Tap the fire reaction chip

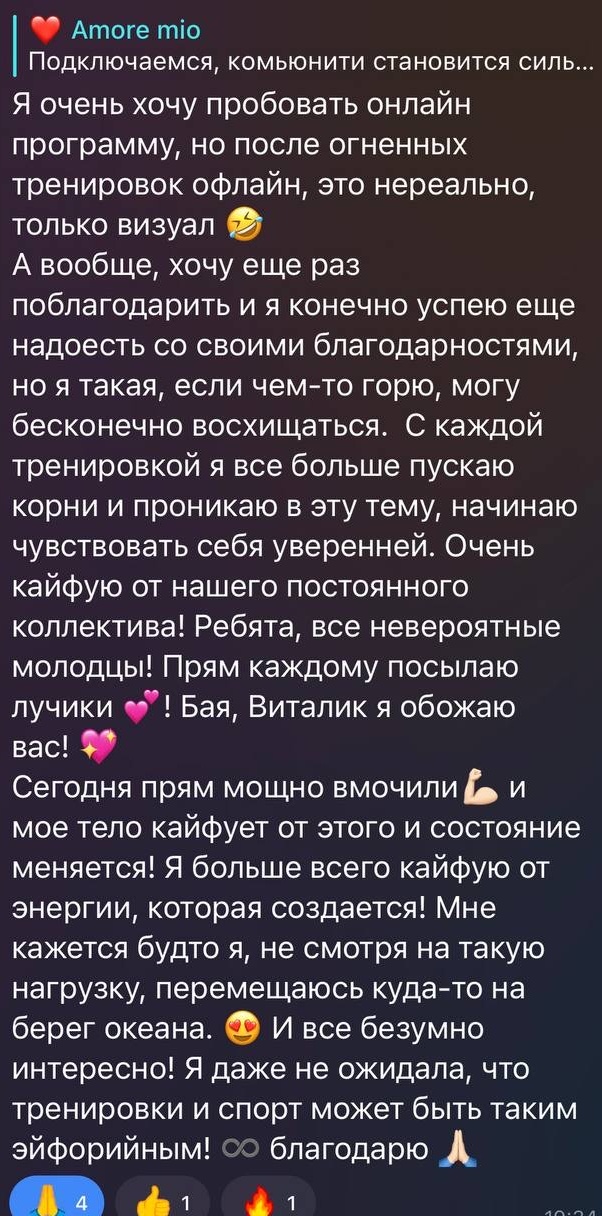point(268,1199)
